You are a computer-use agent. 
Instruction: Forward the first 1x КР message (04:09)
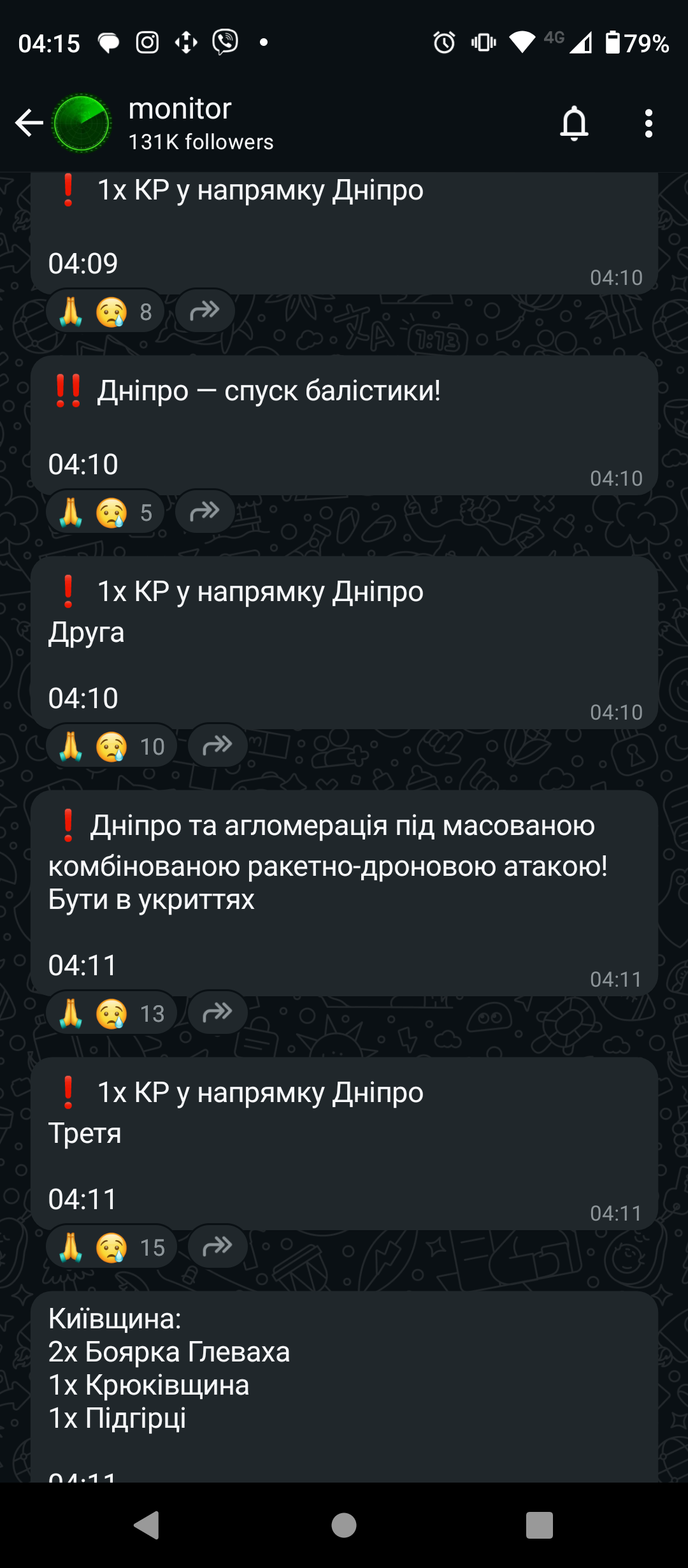[204, 311]
